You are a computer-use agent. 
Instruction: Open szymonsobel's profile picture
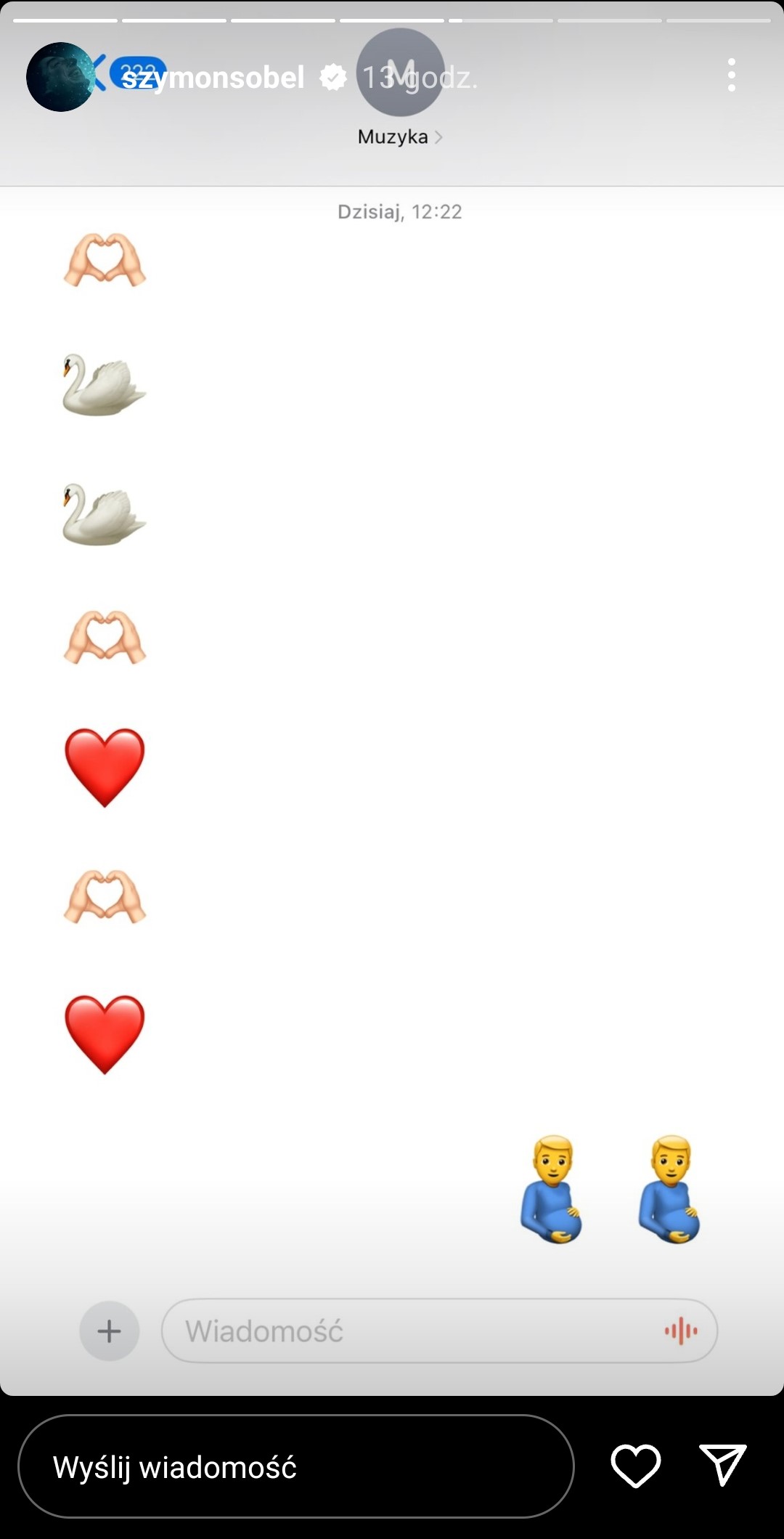click(60, 77)
